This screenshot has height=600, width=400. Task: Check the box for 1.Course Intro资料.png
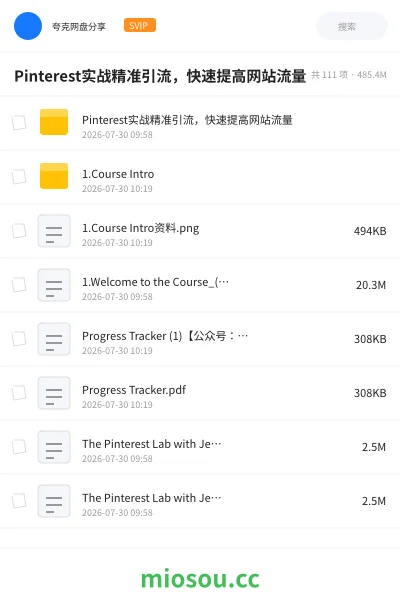19,231
